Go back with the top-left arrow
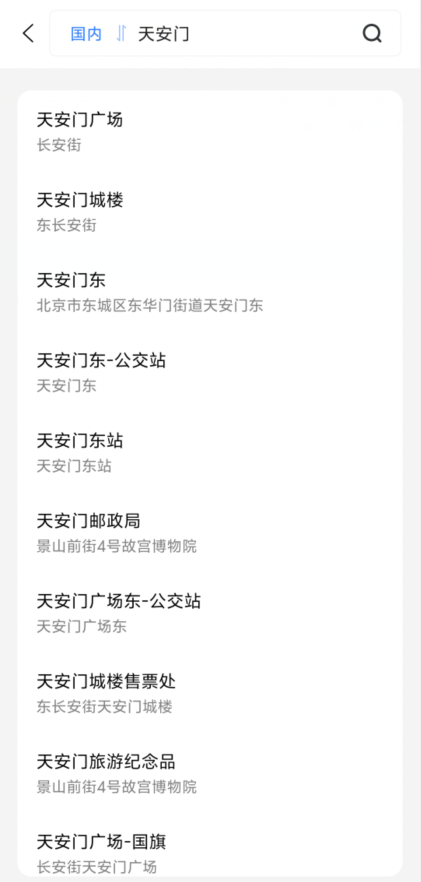Viewport: 421px width, 882px height. (x=28, y=34)
